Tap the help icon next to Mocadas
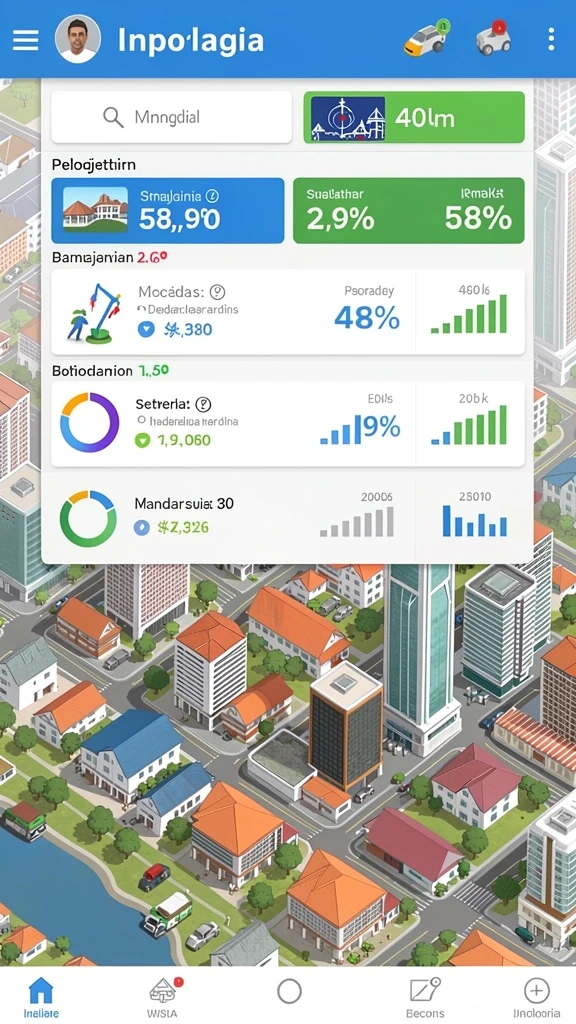 217,292
